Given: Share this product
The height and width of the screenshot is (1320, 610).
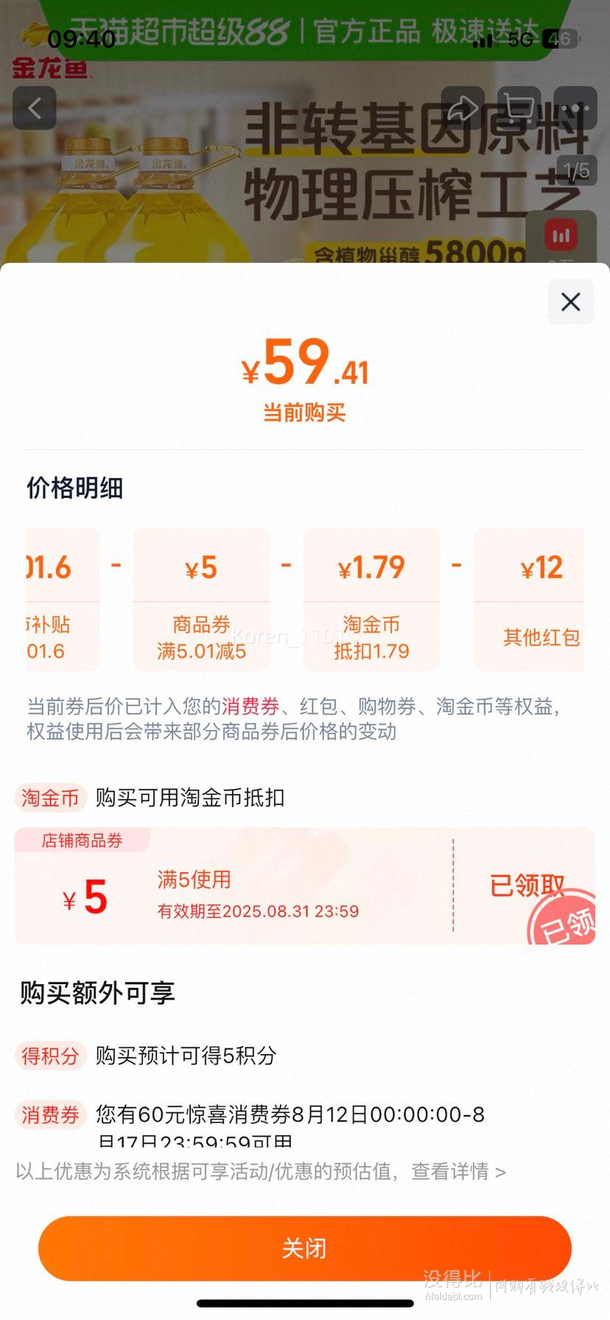Looking at the screenshot, I should point(463,108).
